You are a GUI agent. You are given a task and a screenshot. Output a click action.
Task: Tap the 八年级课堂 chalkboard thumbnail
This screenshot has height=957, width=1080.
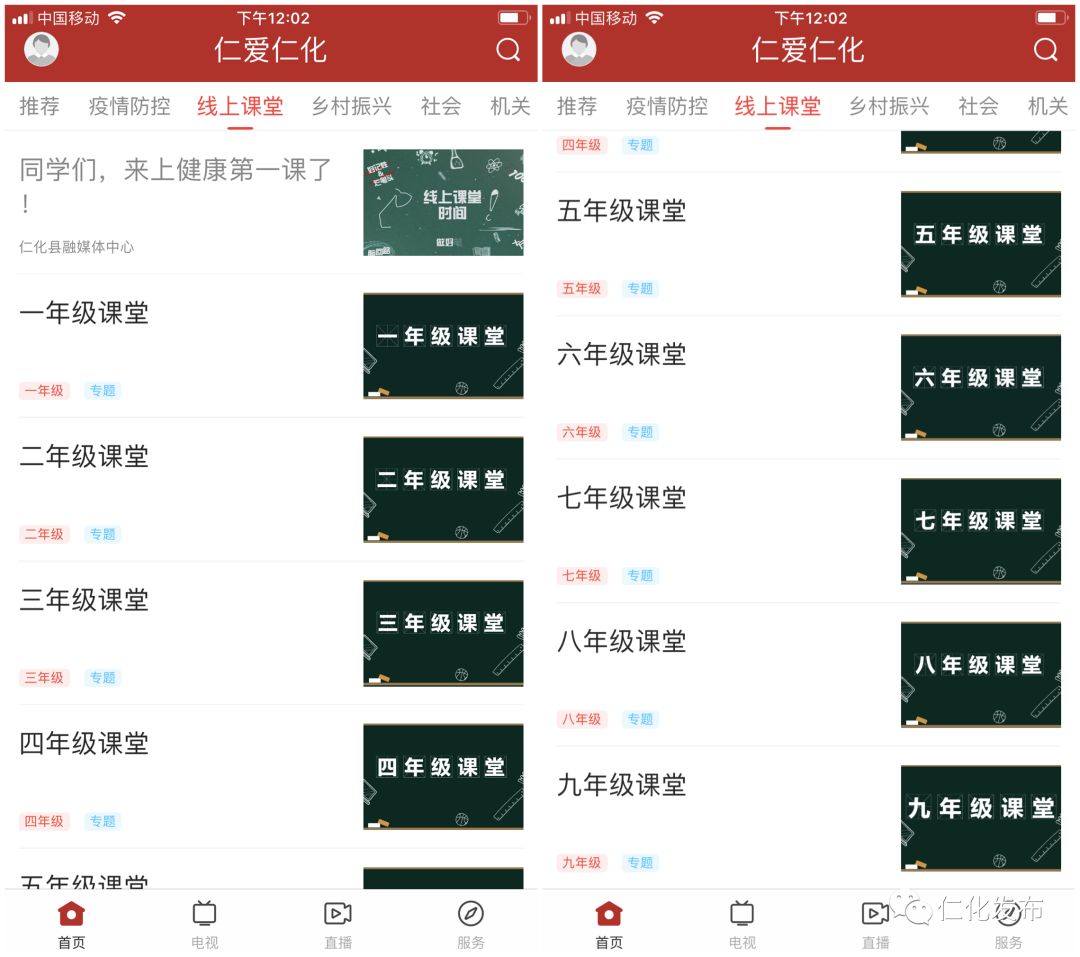click(x=980, y=674)
